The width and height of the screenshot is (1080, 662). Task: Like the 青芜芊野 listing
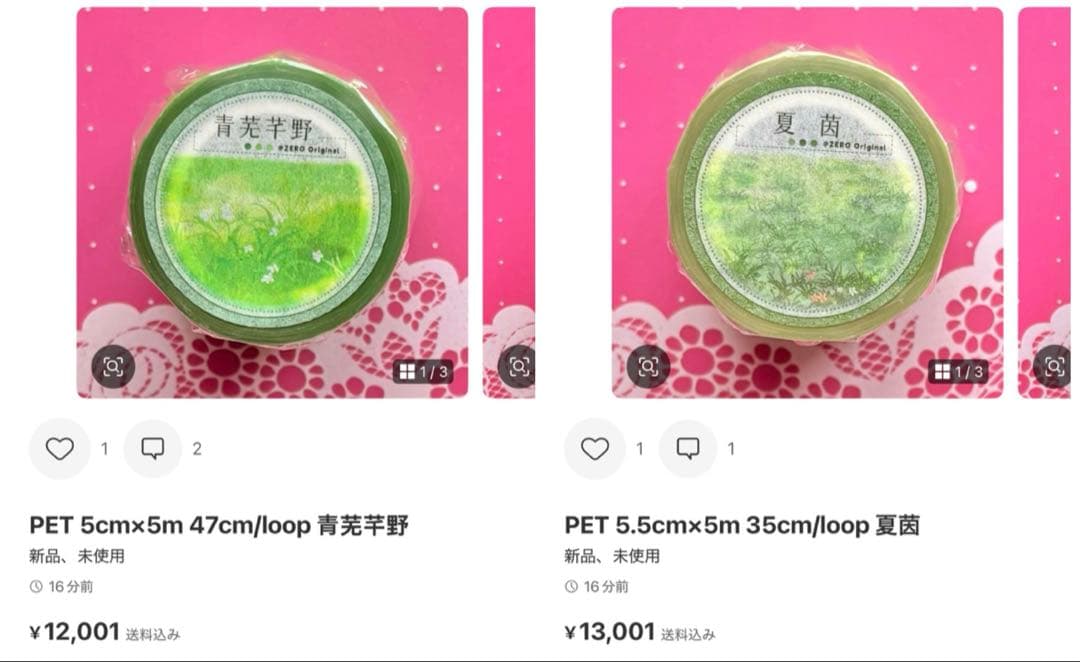(60, 449)
